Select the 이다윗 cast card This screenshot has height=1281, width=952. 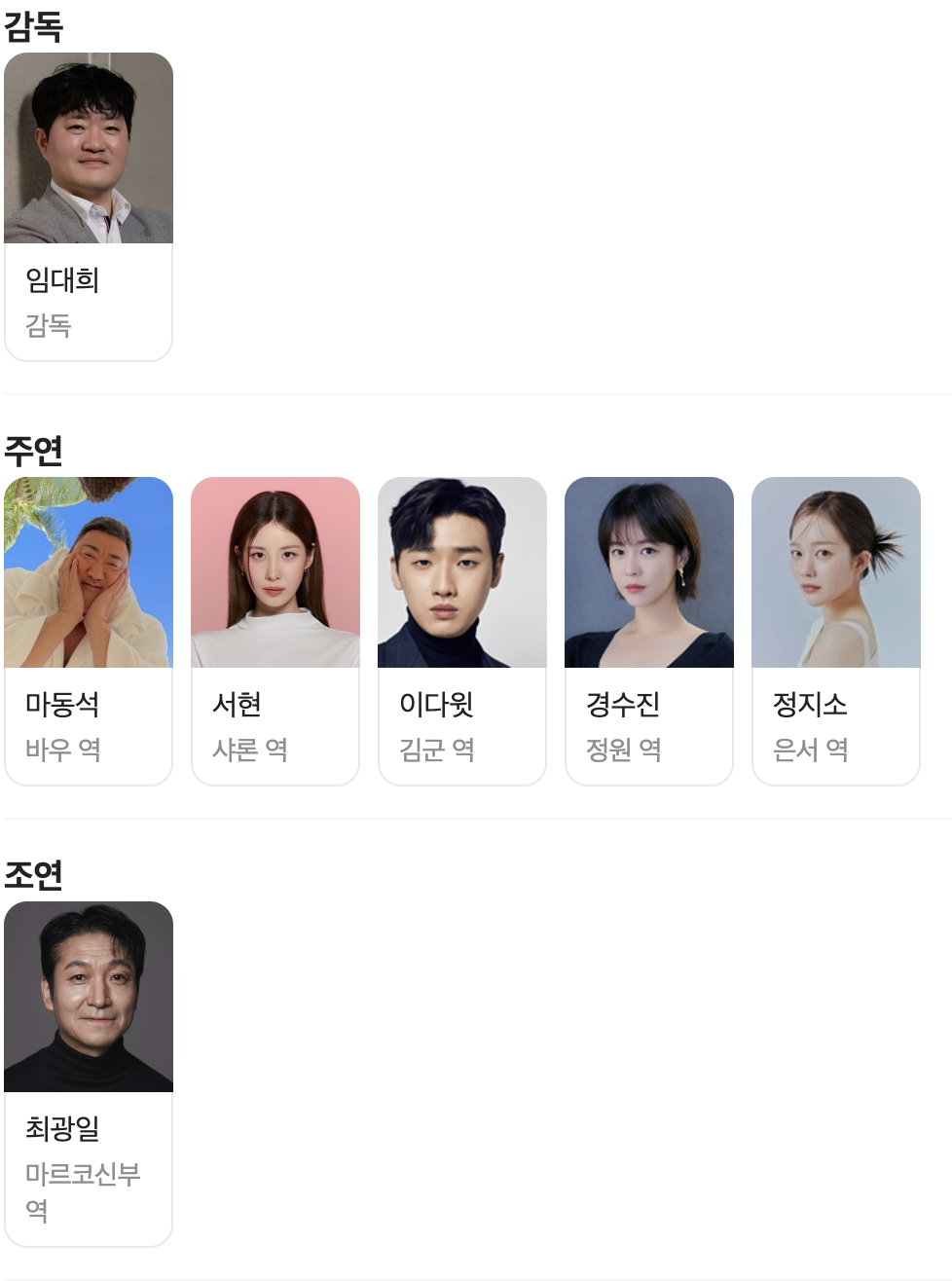point(462,631)
